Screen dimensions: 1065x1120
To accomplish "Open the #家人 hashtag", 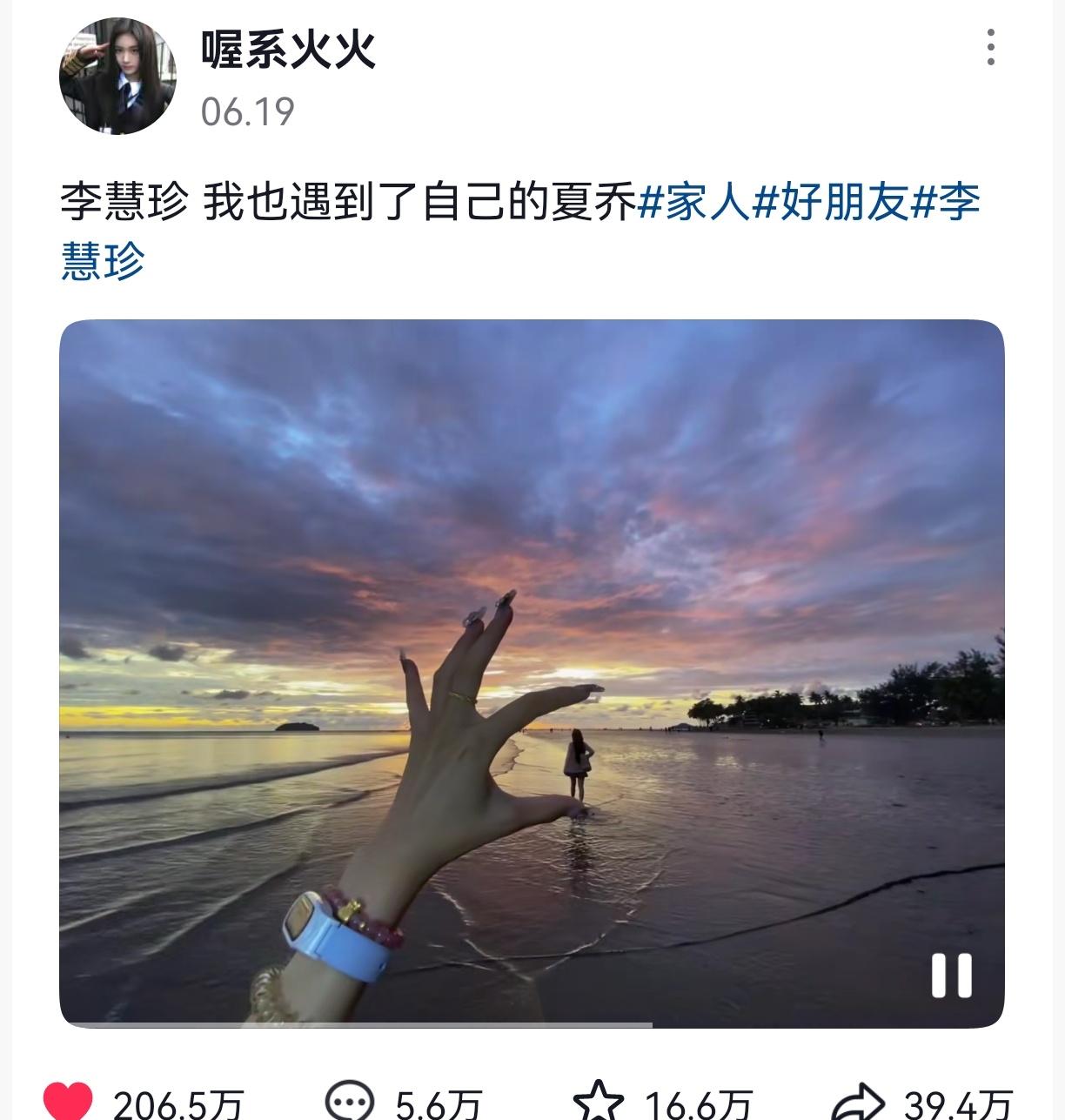I will tap(693, 203).
